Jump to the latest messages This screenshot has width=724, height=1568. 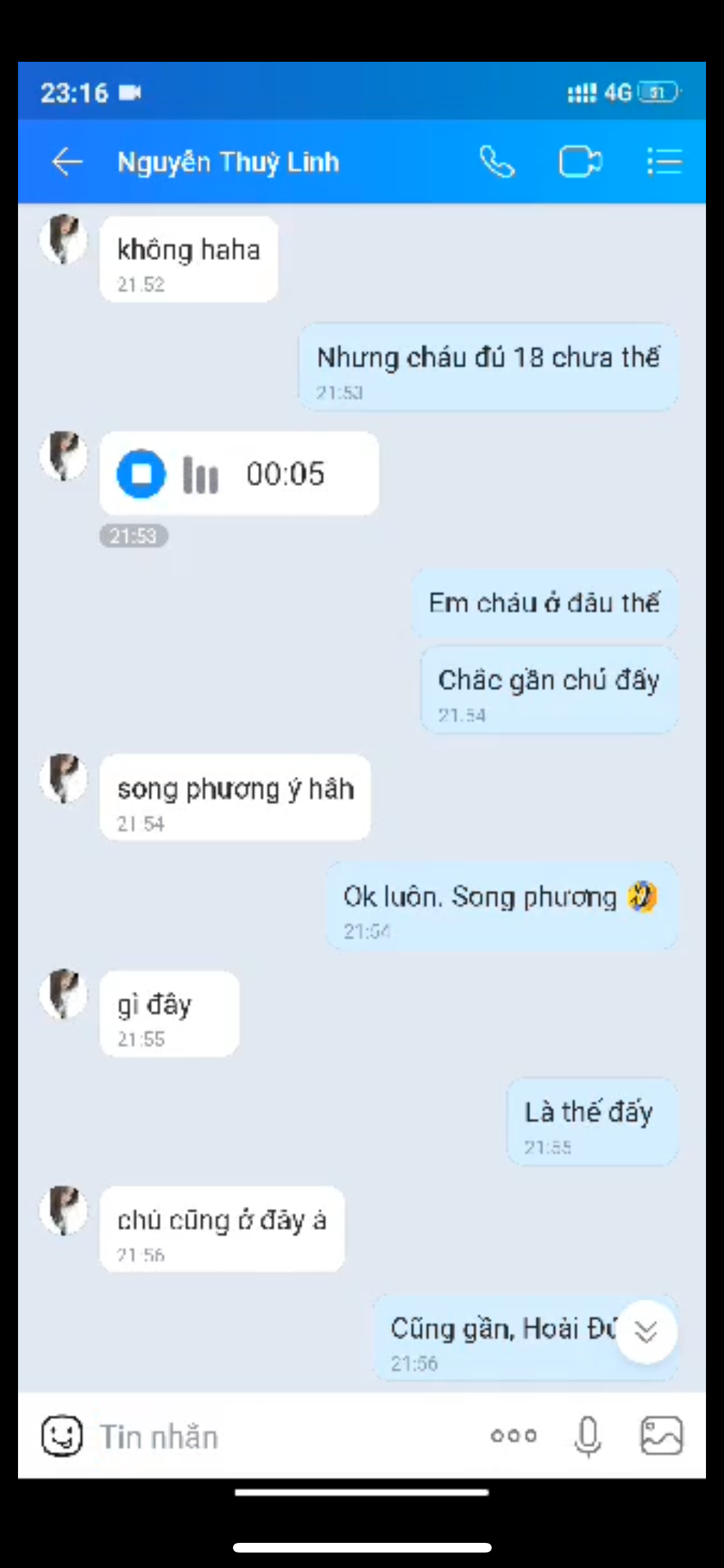(x=645, y=1331)
